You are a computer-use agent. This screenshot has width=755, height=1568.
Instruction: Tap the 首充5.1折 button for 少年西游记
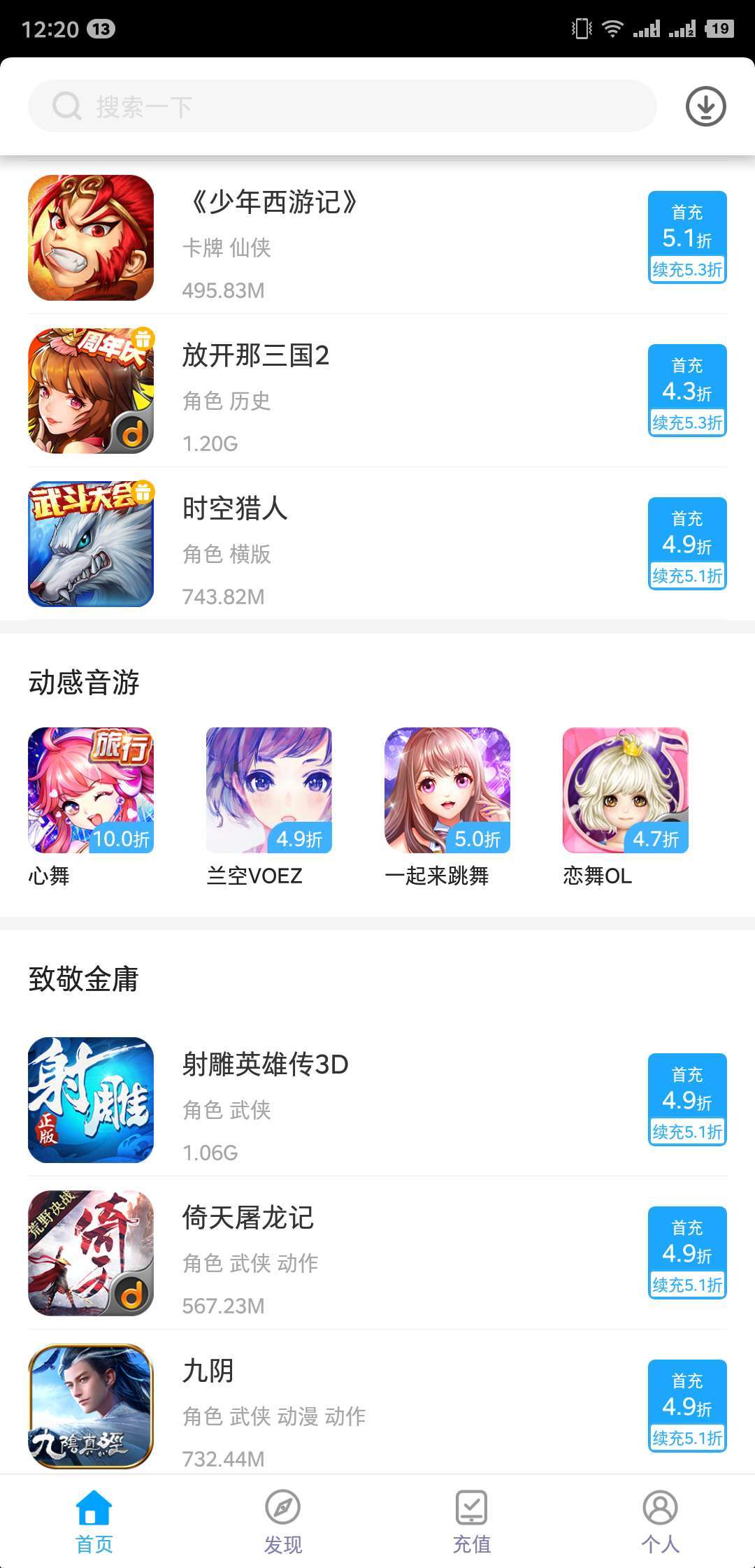(x=687, y=231)
